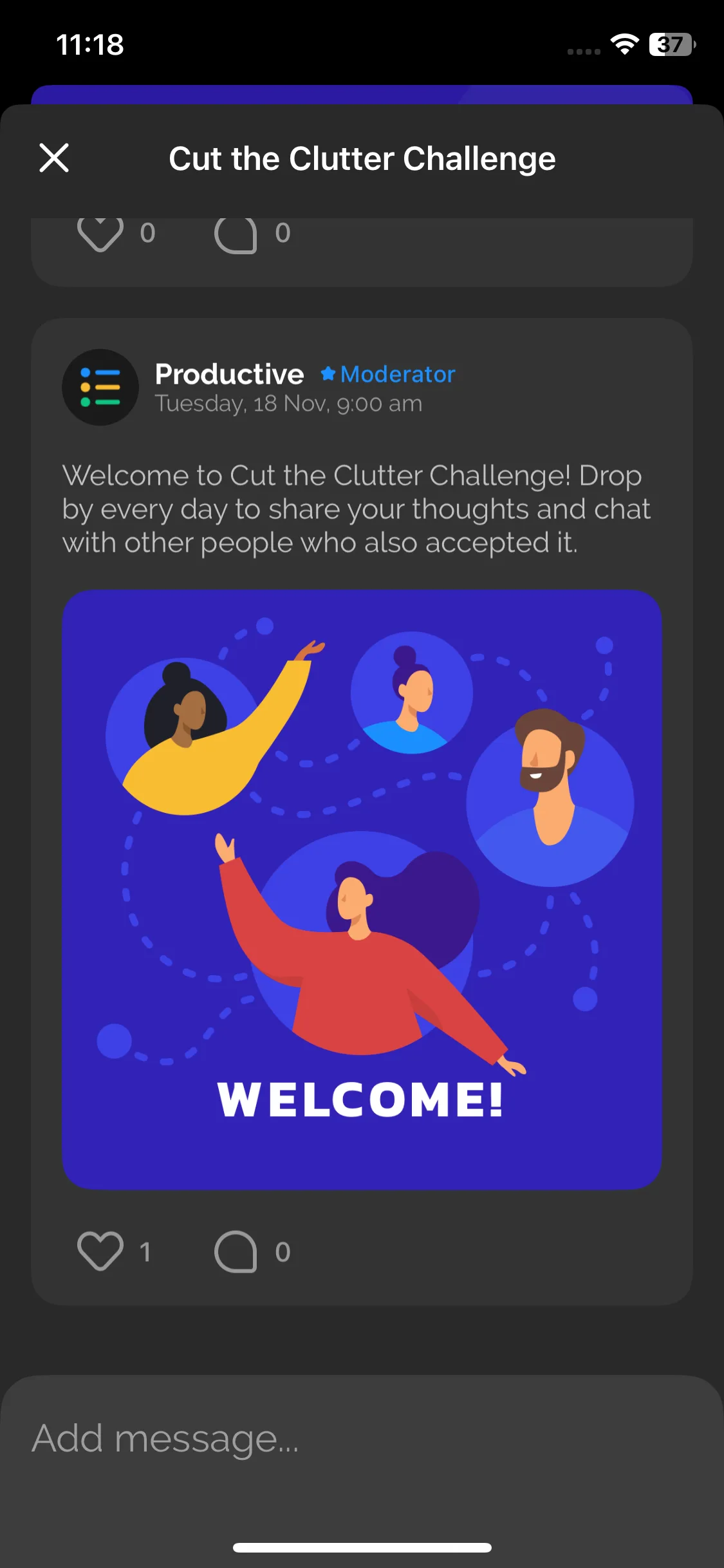Viewport: 724px width, 1568px height.
Task: Open the WELCOME! image in the post
Action: pyautogui.click(x=362, y=888)
